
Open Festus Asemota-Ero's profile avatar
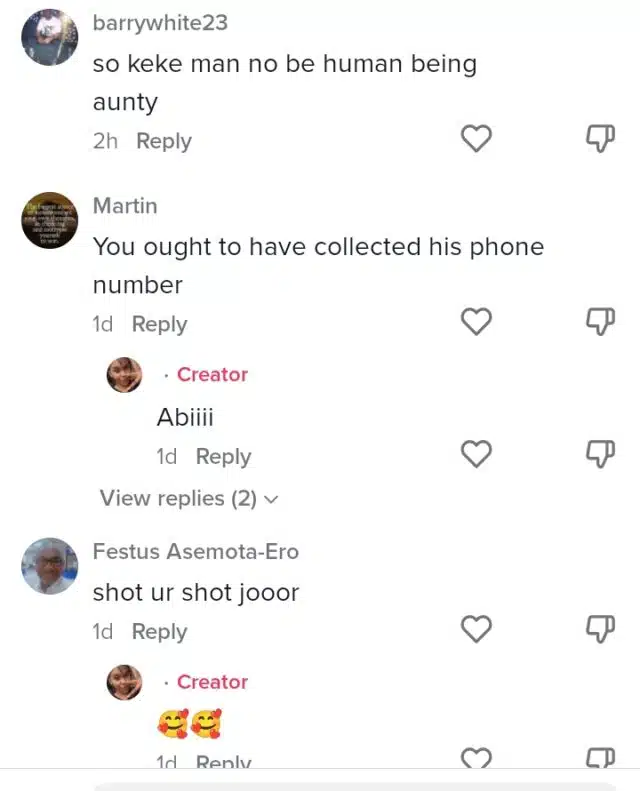coord(49,566)
